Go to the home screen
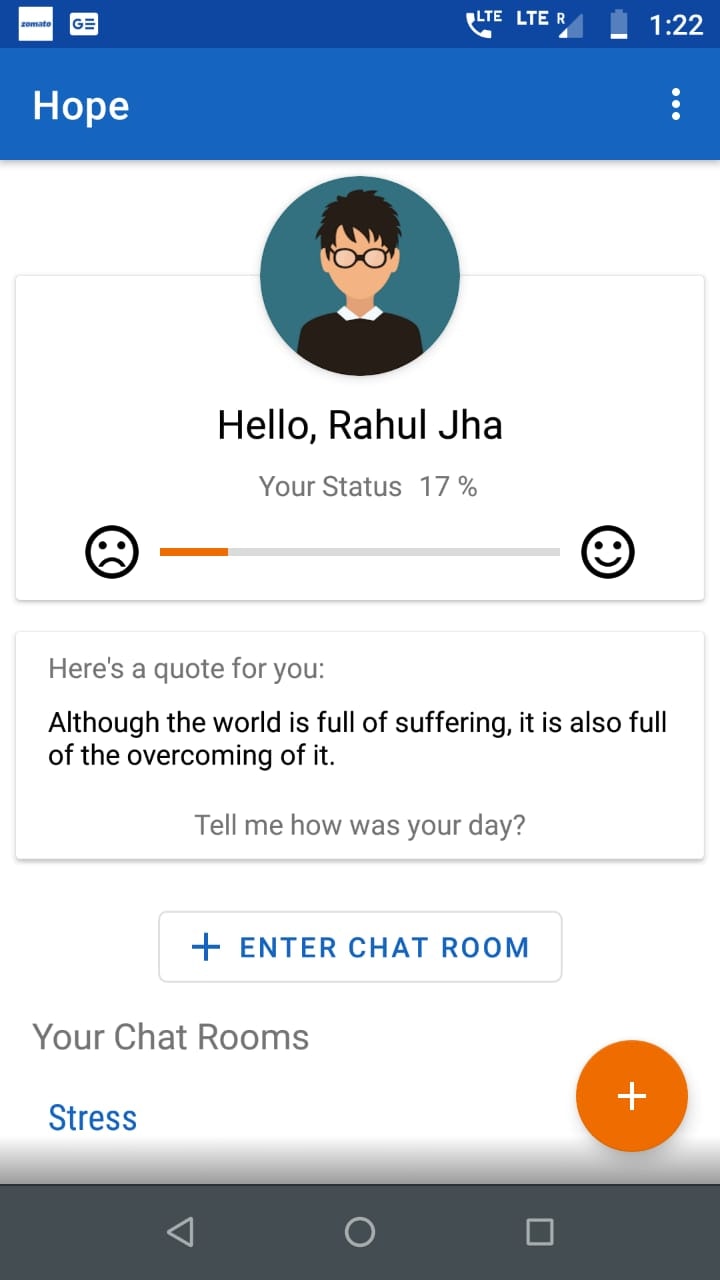Viewport: 720px width, 1280px height. tap(360, 1232)
